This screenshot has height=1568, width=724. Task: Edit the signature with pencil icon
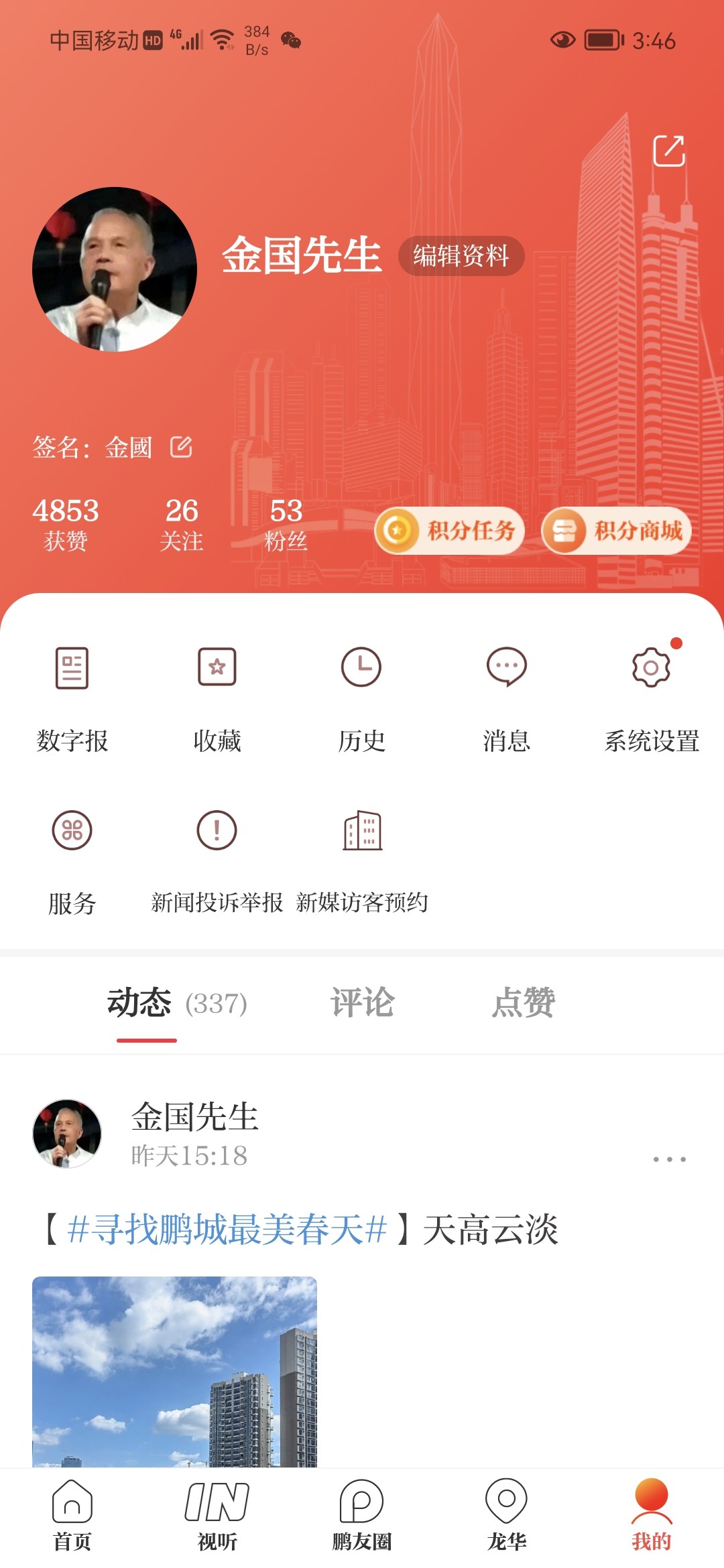pyautogui.click(x=181, y=447)
